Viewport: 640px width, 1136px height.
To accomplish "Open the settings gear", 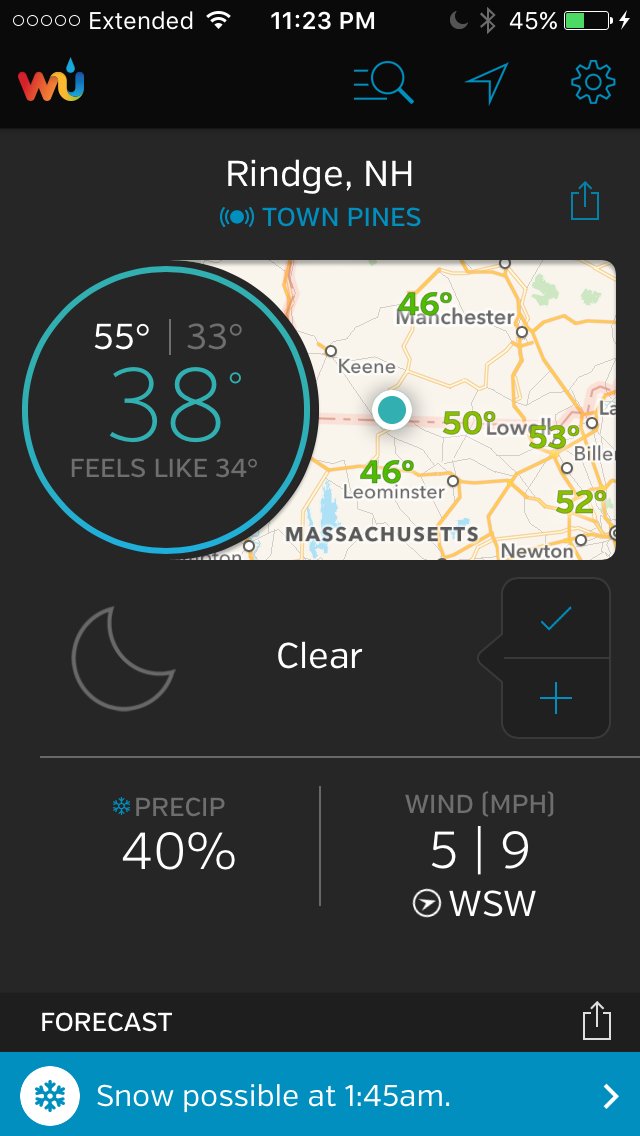I will point(592,83).
